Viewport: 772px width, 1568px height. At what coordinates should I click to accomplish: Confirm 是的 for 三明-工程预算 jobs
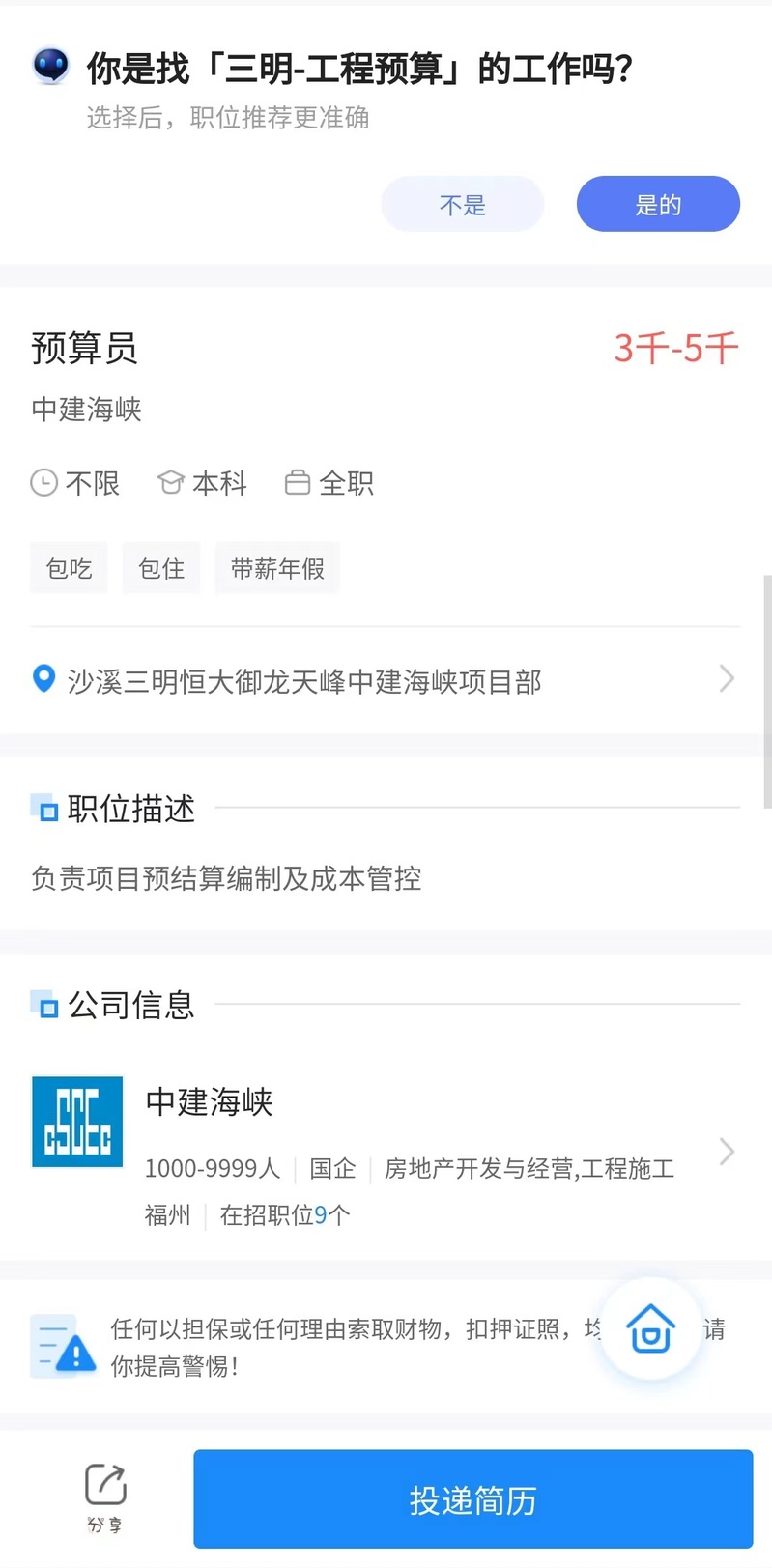point(658,204)
